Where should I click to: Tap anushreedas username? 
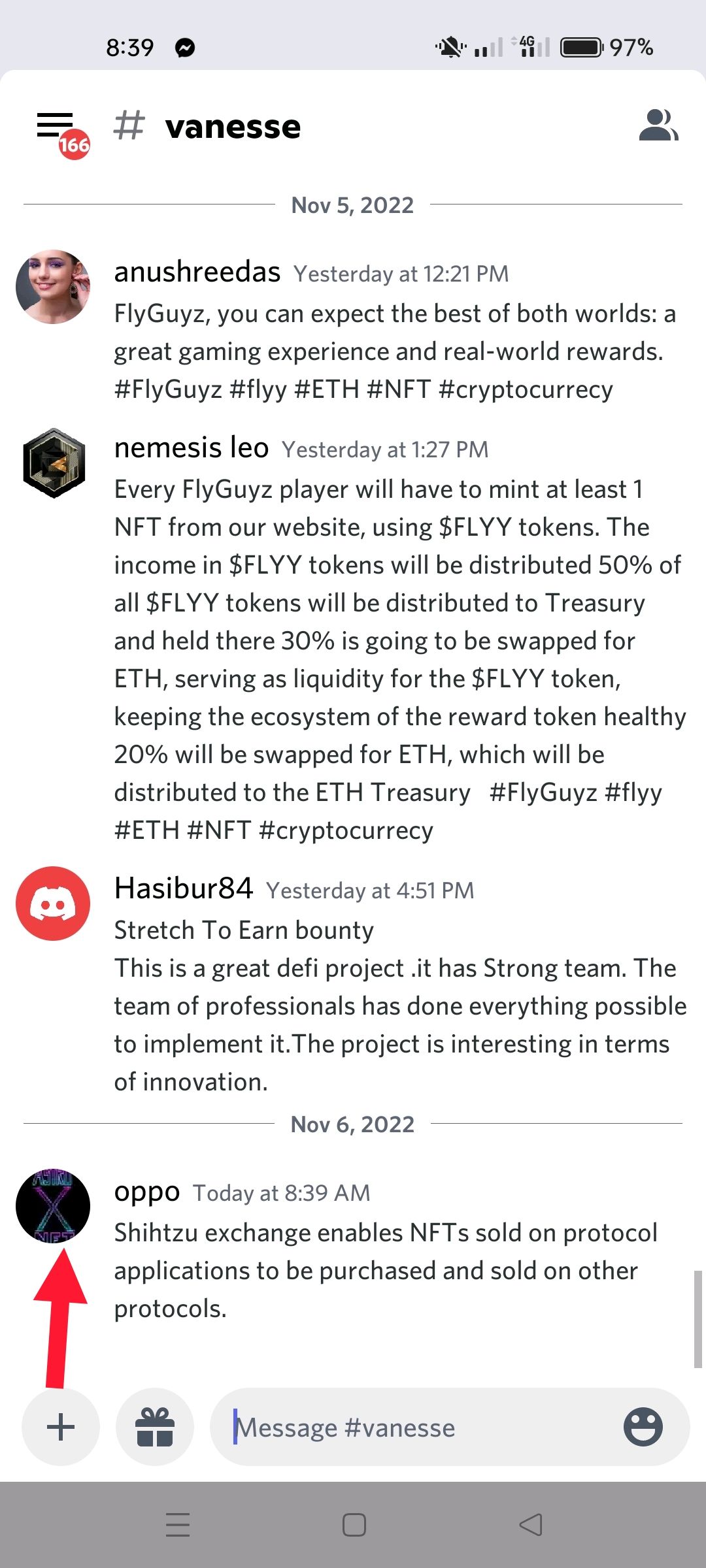[197, 272]
